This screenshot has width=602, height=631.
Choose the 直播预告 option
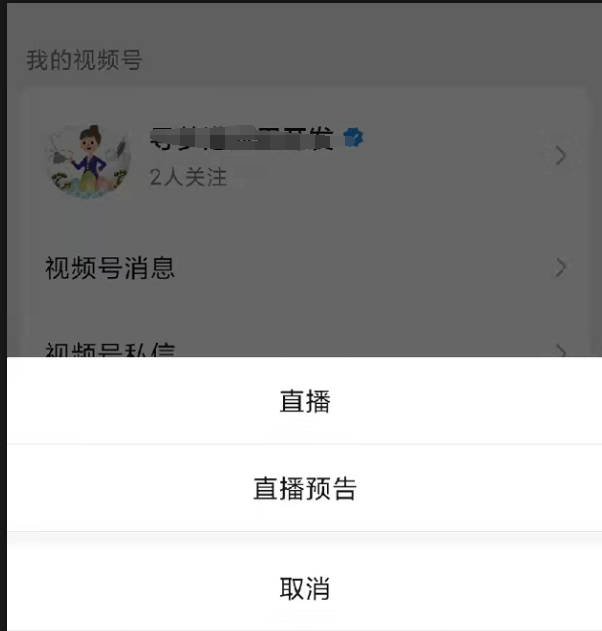pos(304,489)
